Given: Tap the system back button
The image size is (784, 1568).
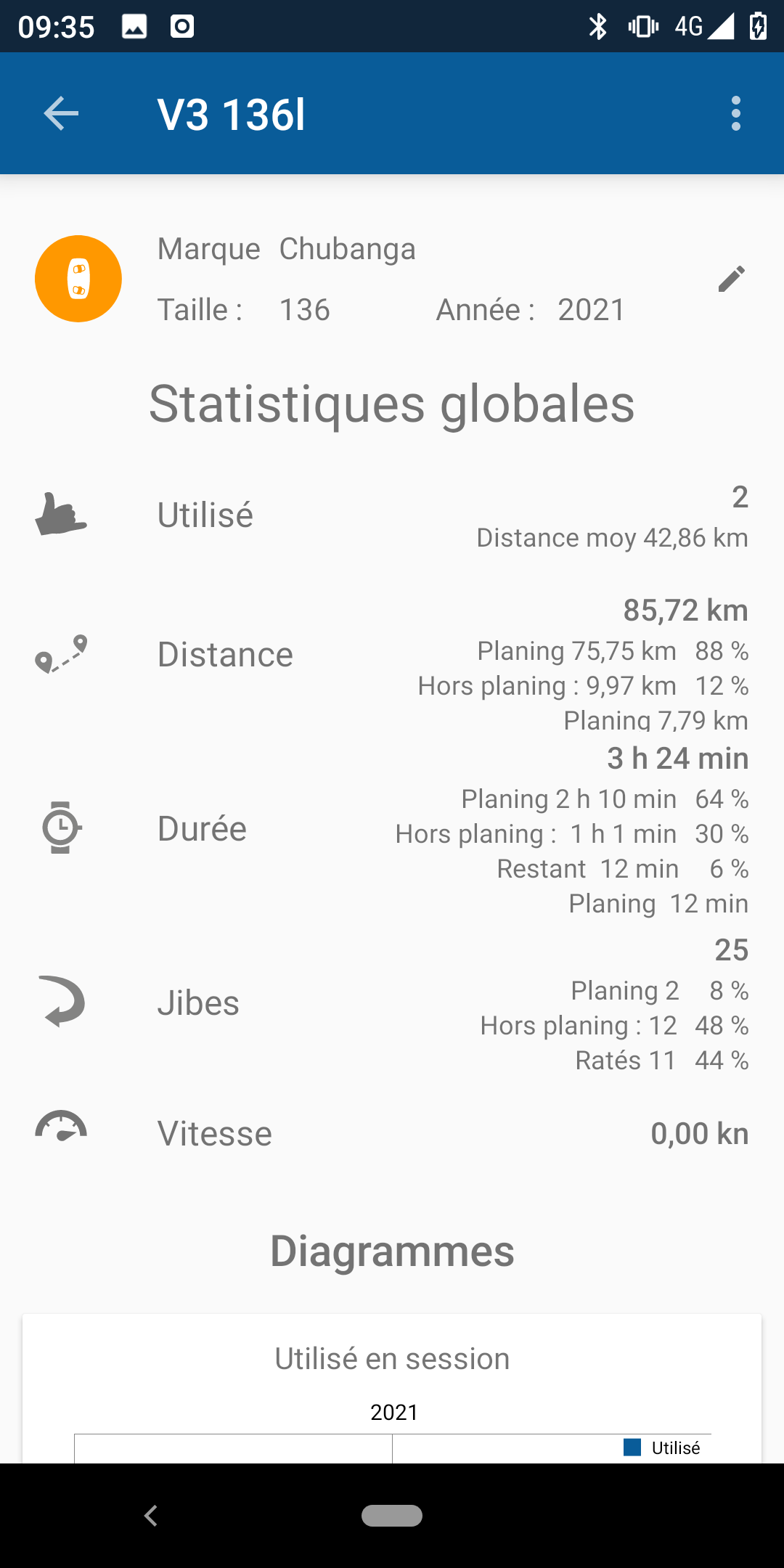Looking at the screenshot, I should [151, 1516].
